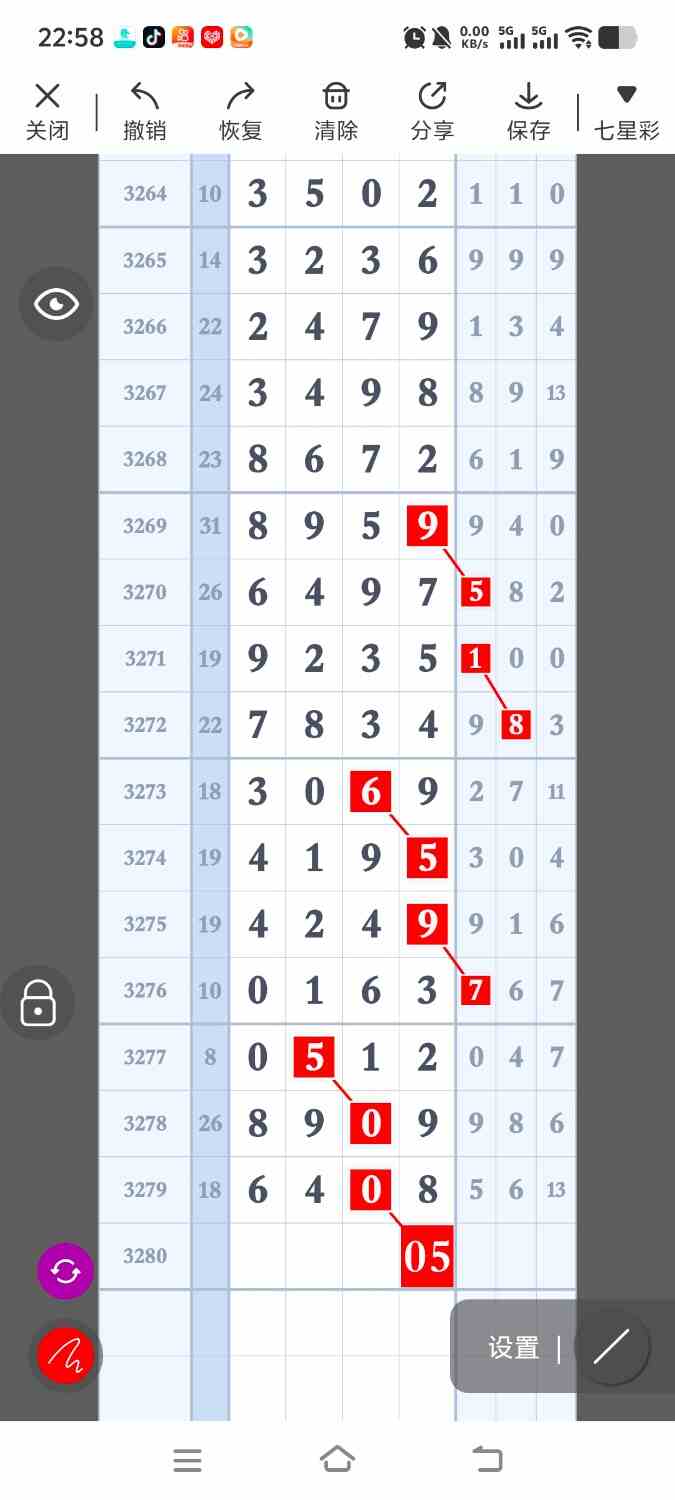Redo the action with 恢复
Screen dimensions: 675x1500
click(x=240, y=112)
